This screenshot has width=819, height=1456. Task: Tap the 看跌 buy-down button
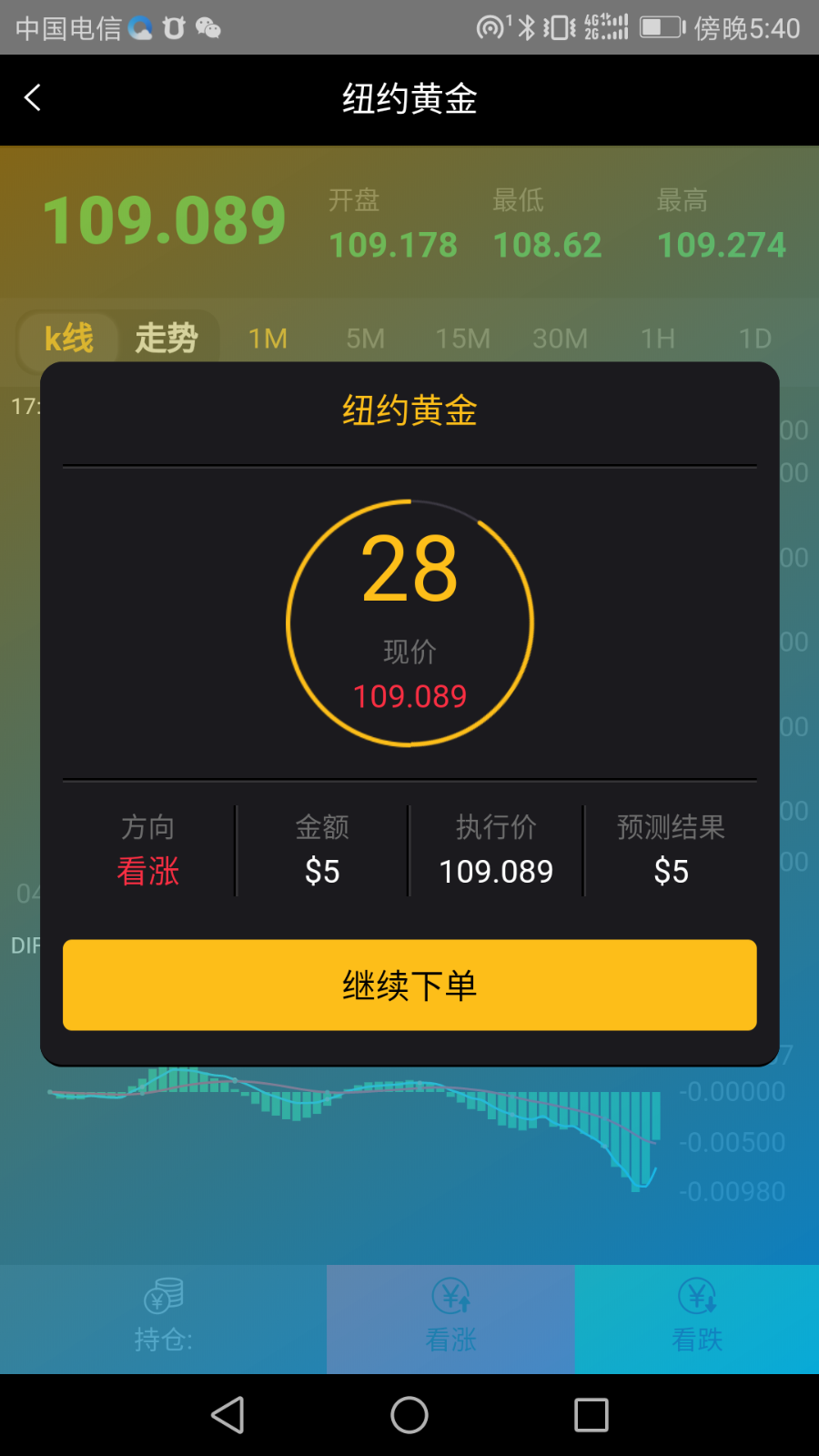[x=697, y=1318]
